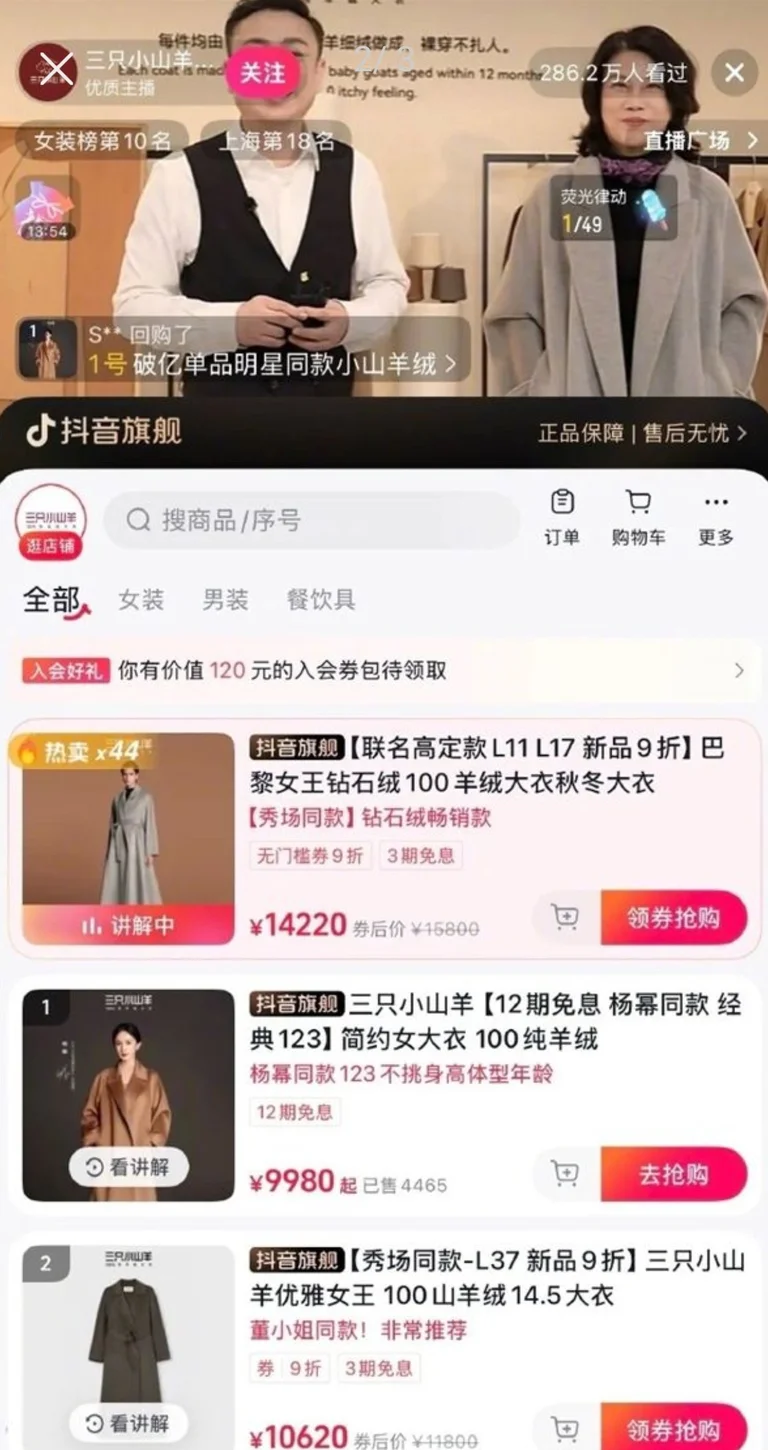
Task: Switch to the 女装 tab
Action: 141,600
